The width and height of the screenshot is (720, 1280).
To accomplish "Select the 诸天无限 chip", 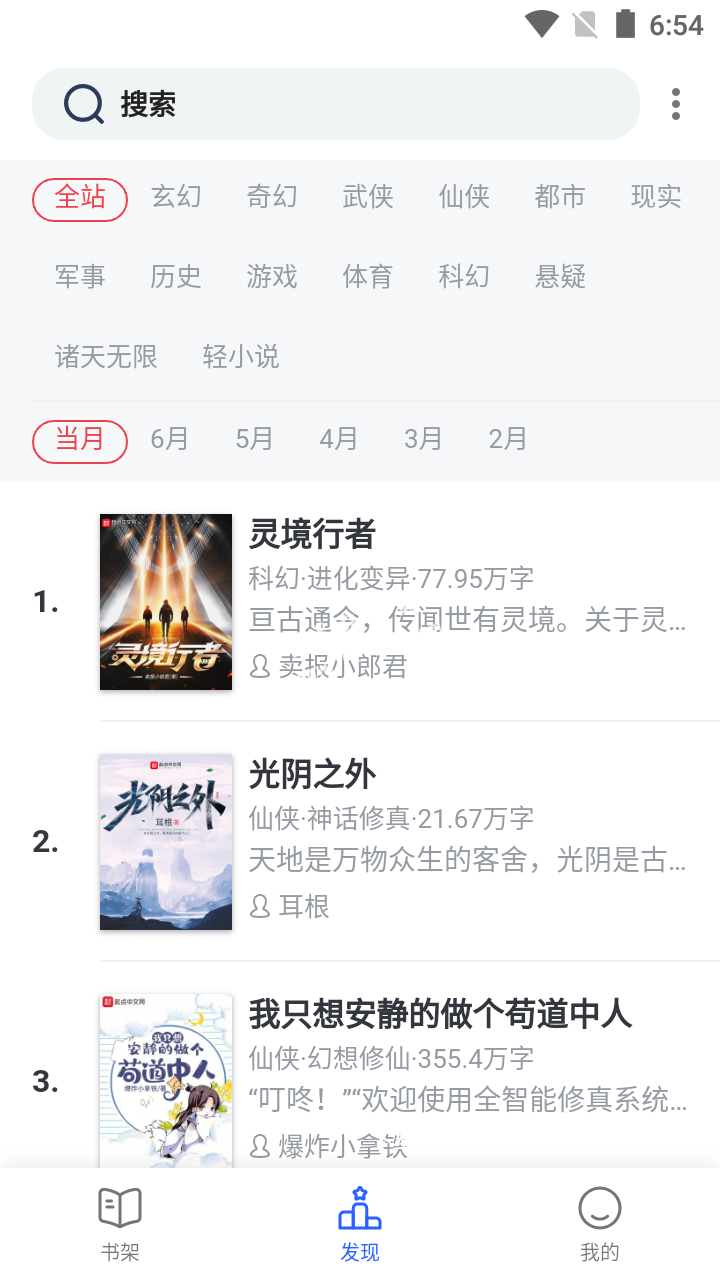I will point(106,357).
